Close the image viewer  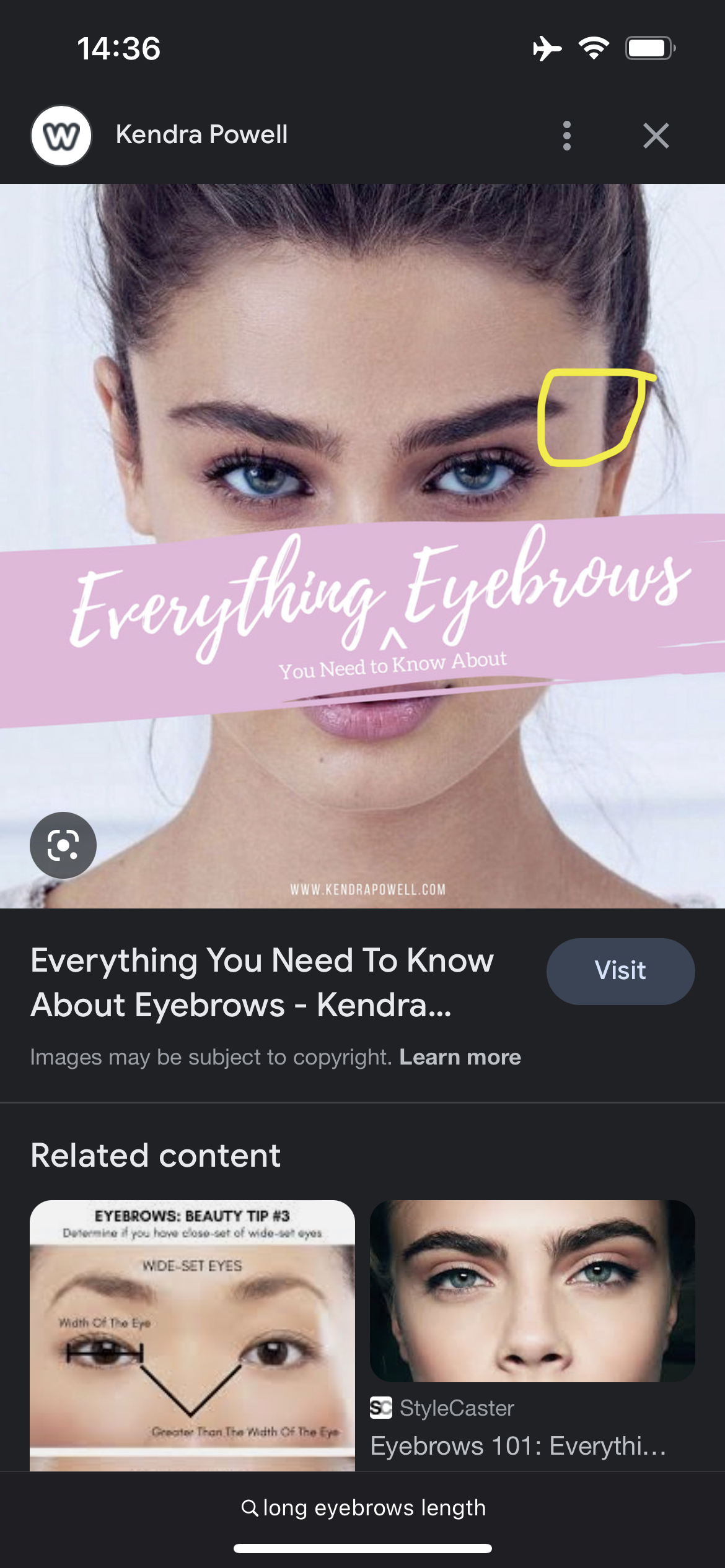click(656, 136)
